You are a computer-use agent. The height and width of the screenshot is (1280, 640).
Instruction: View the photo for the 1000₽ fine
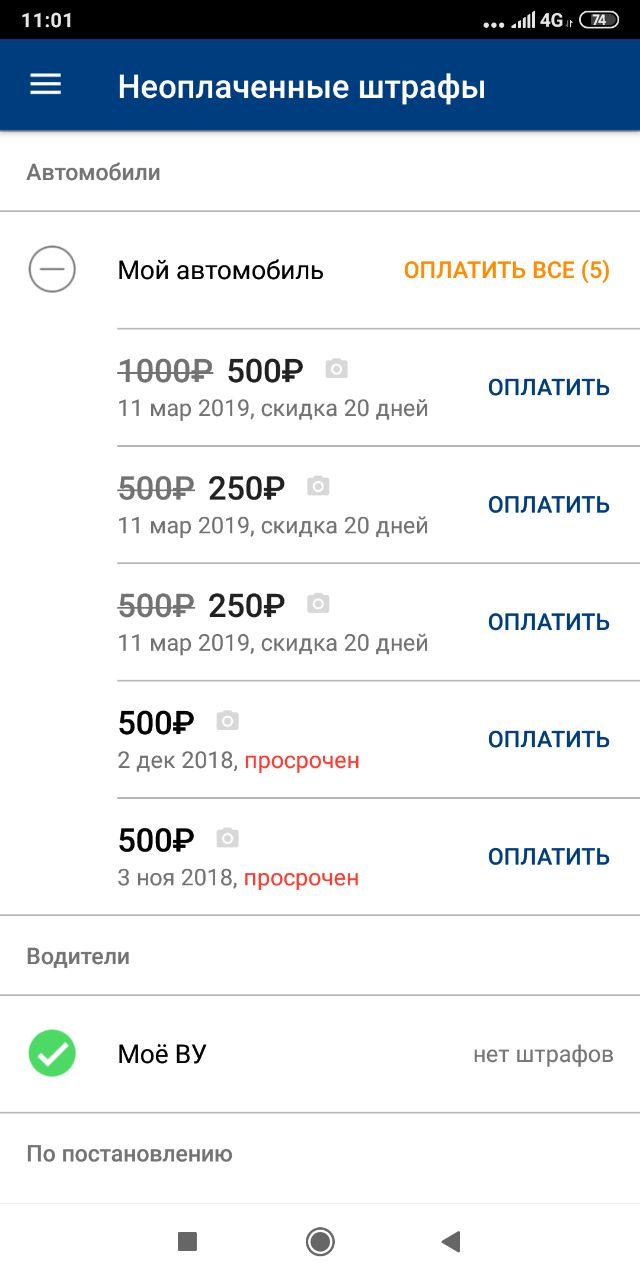pos(337,369)
